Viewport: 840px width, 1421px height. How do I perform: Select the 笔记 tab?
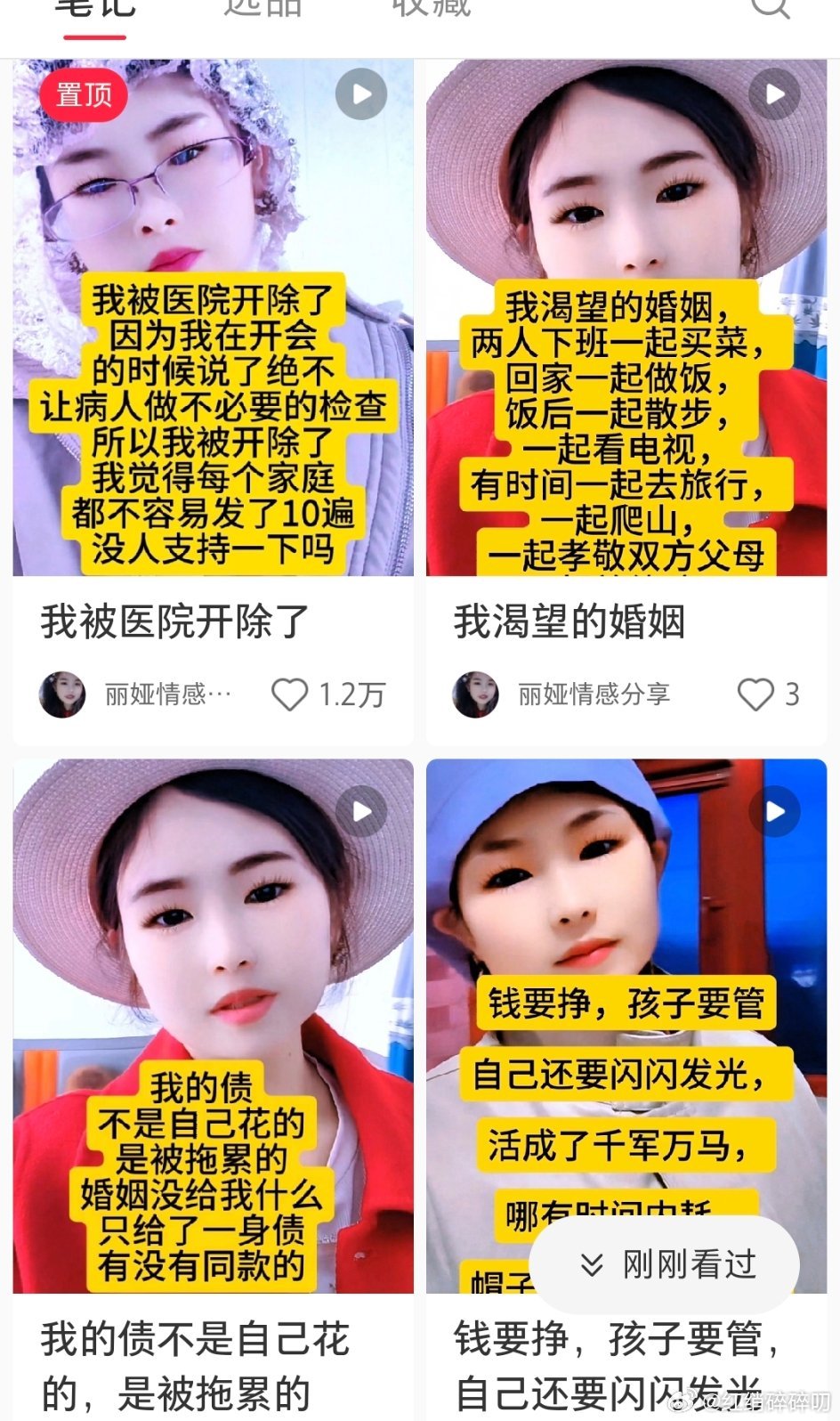pos(93,9)
